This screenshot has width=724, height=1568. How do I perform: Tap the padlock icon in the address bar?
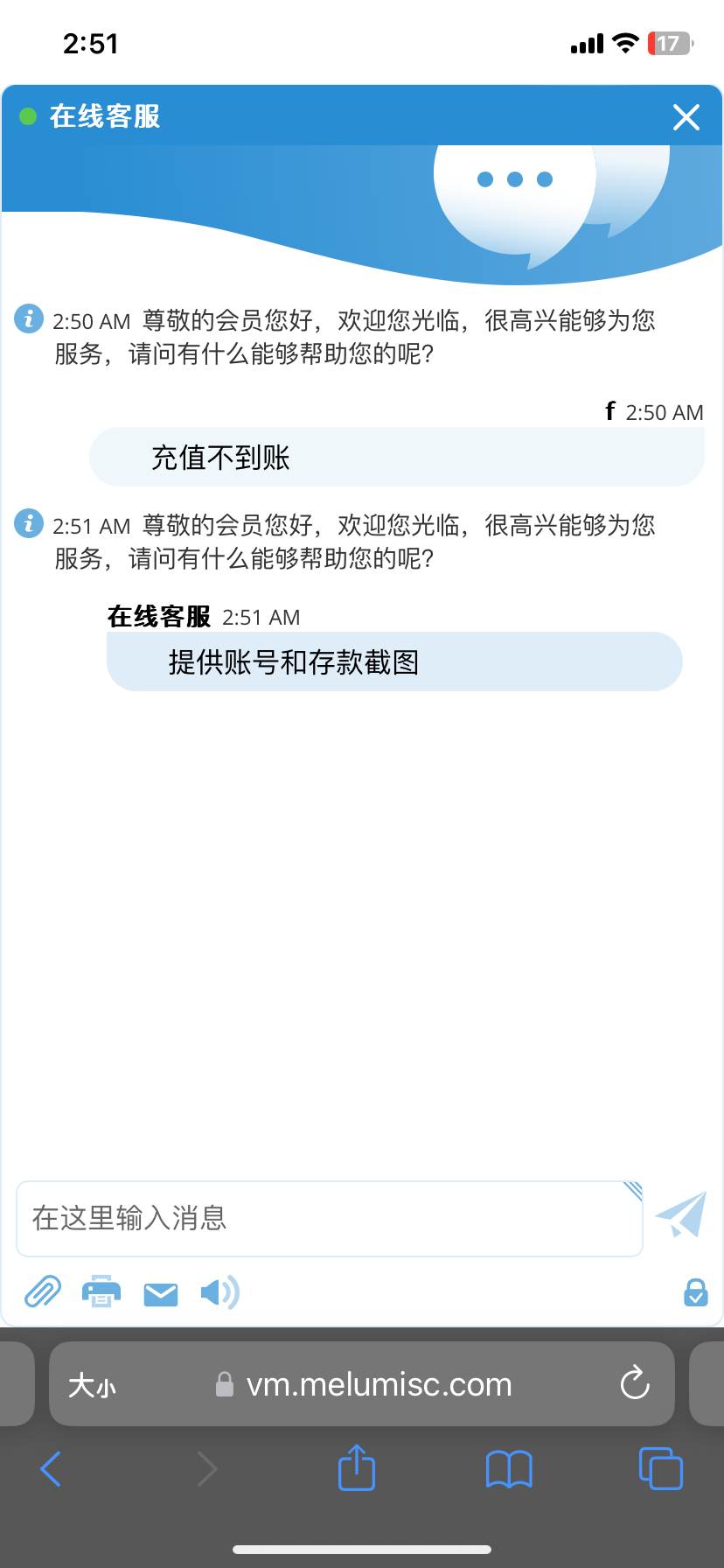pos(224,1384)
